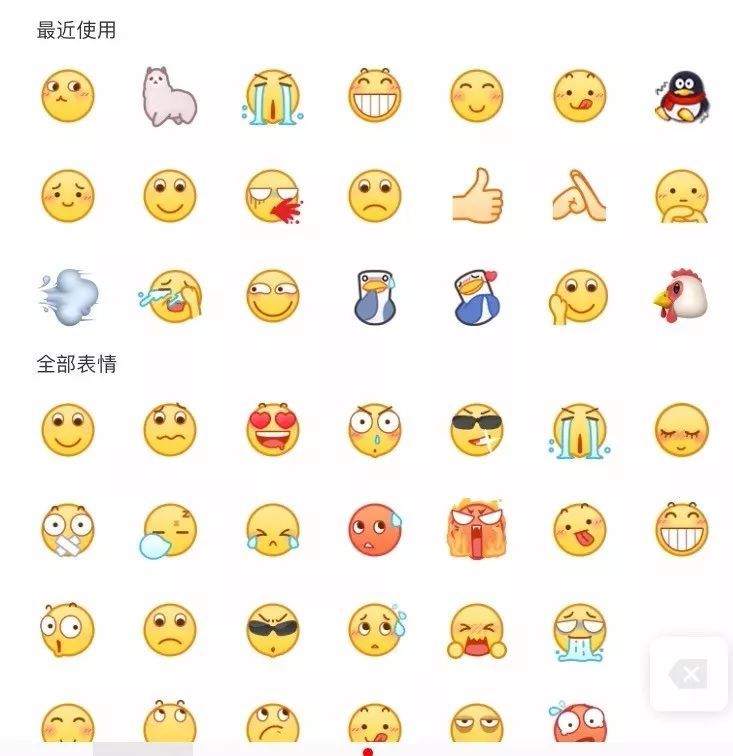This screenshot has width=733, height=756.
Task: Insert the alpaca emoji
Action: point(169,96)
